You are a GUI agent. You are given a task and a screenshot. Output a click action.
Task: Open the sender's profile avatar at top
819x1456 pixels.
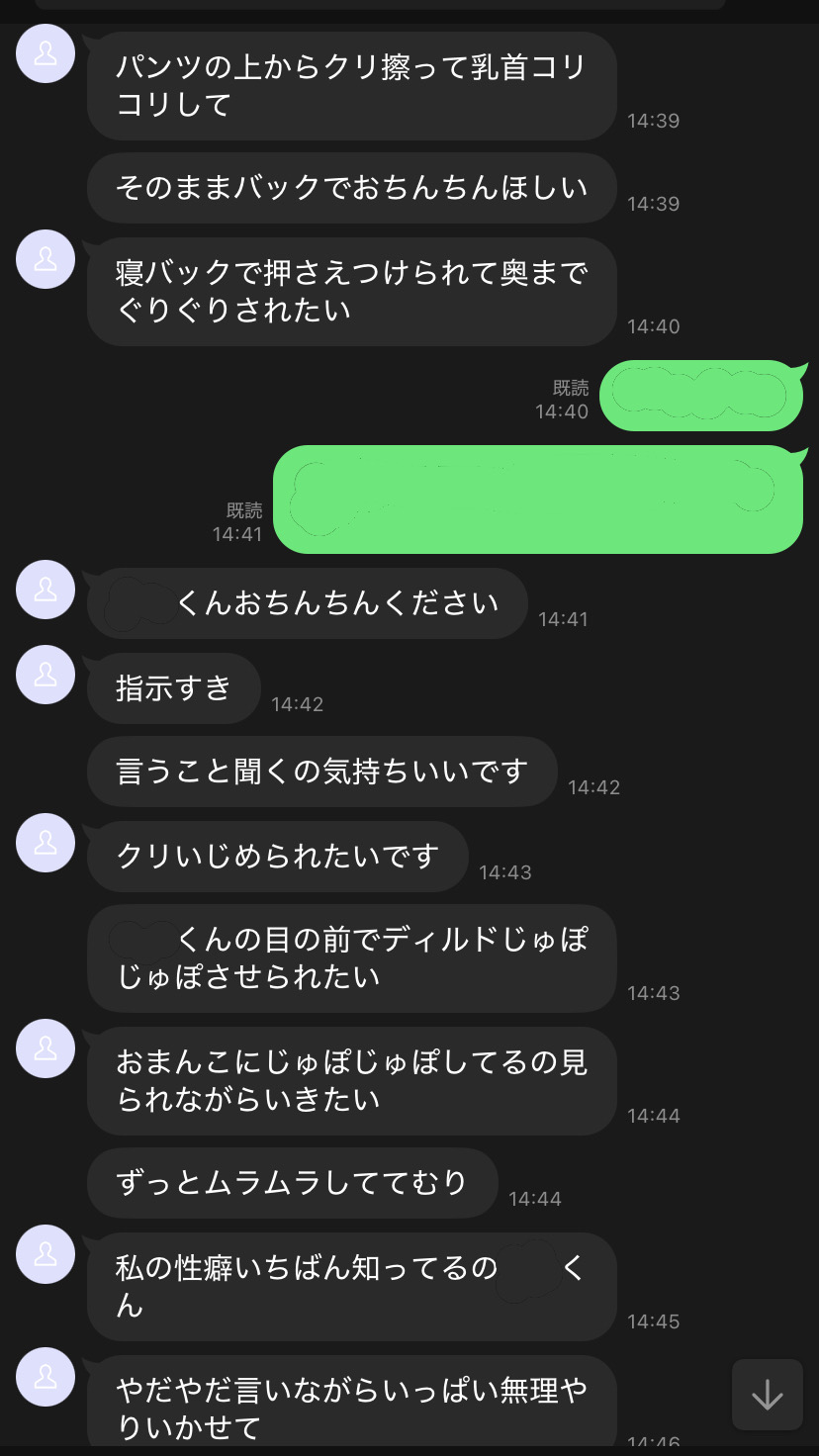[x=45, y=54]
